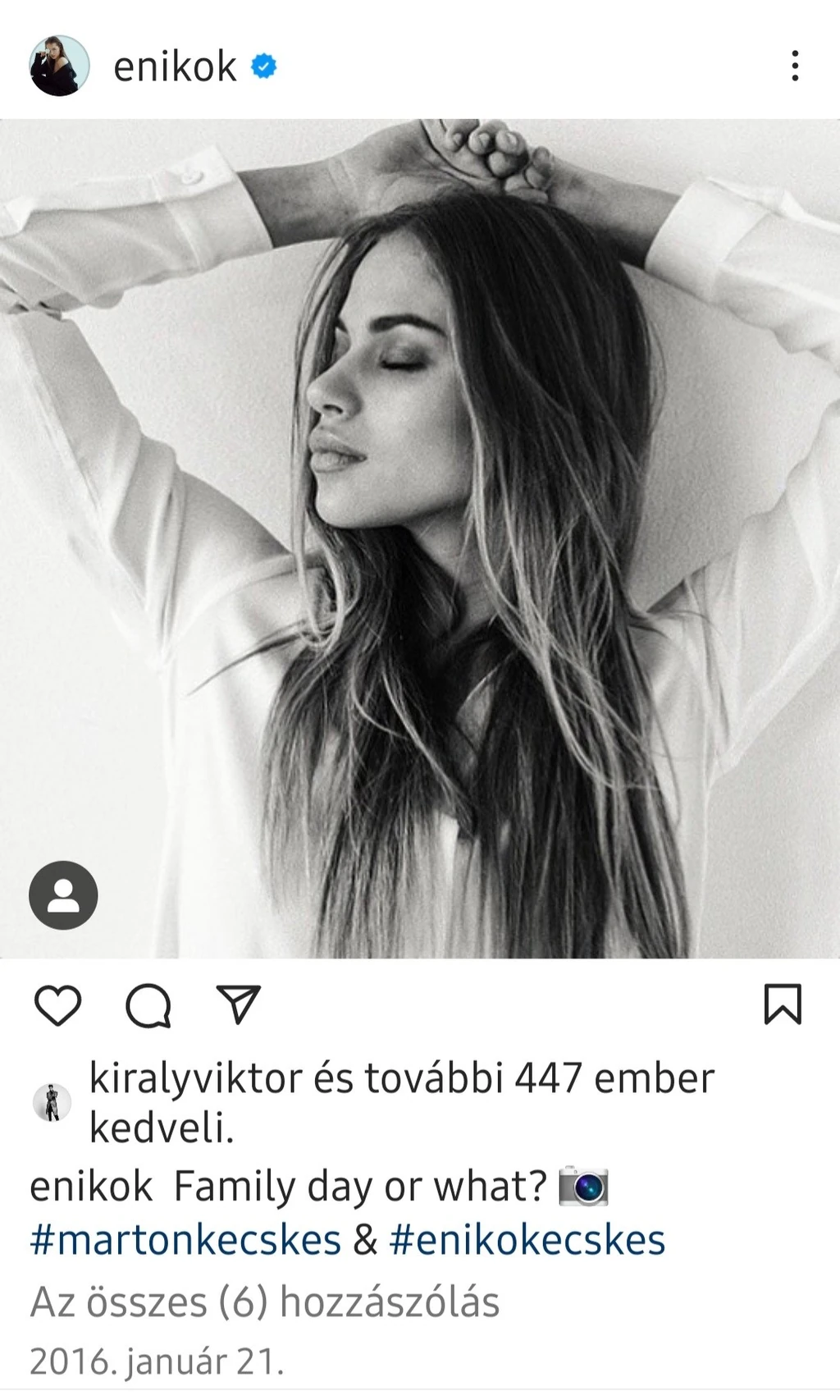Open the enikok profile avatar
This screenshot has height=1400, width=840.
59,66
